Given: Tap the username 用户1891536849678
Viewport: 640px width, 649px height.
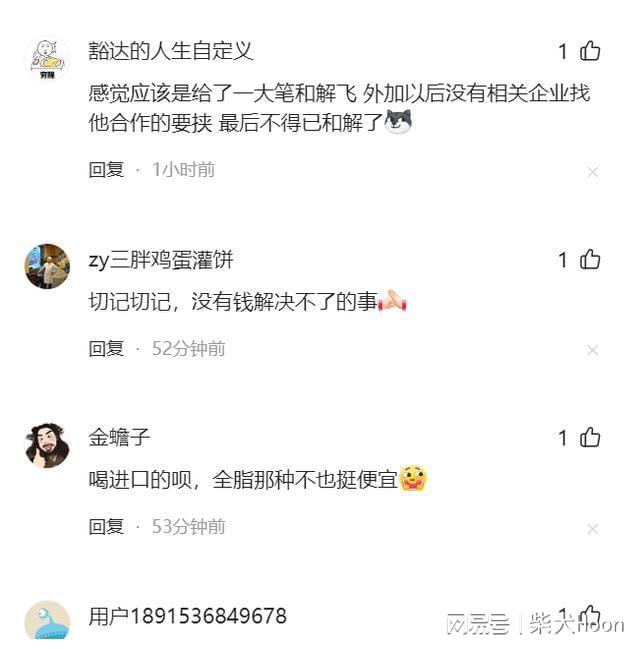Looking at the screenshot, I should tap(187, 616).
